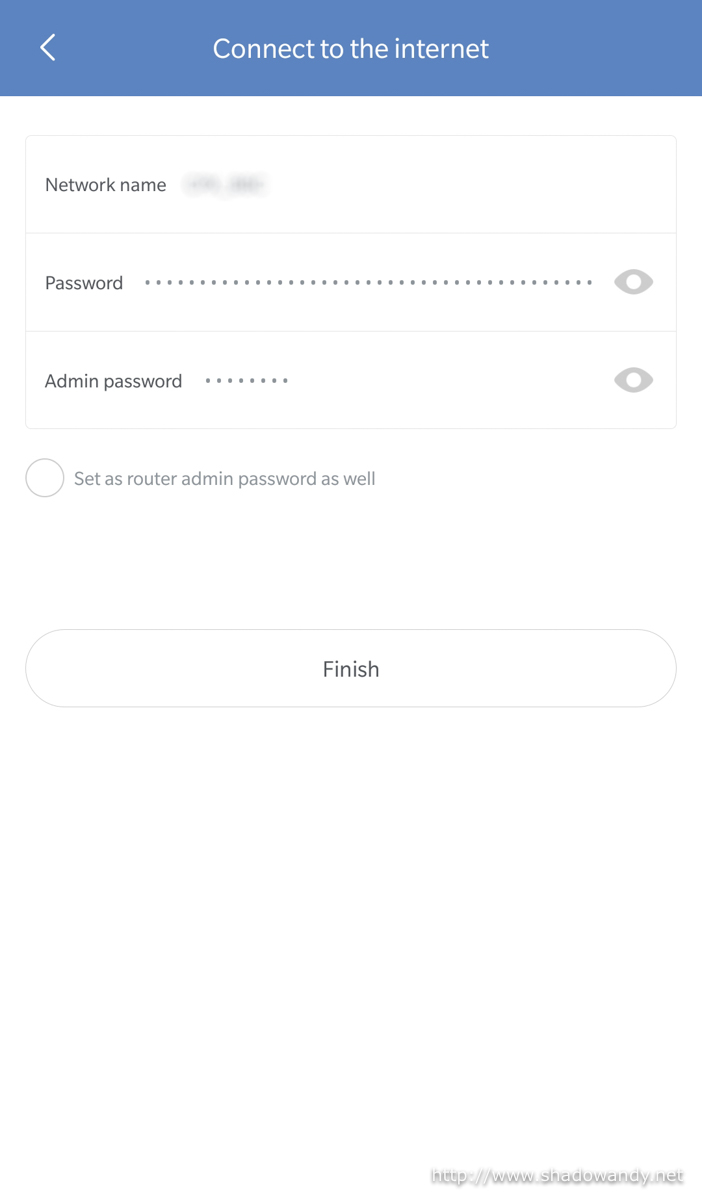Tap the Finish button
The height and width of the screenshot is (1200, 702).
pyautogui.click(x=351, y=668)
